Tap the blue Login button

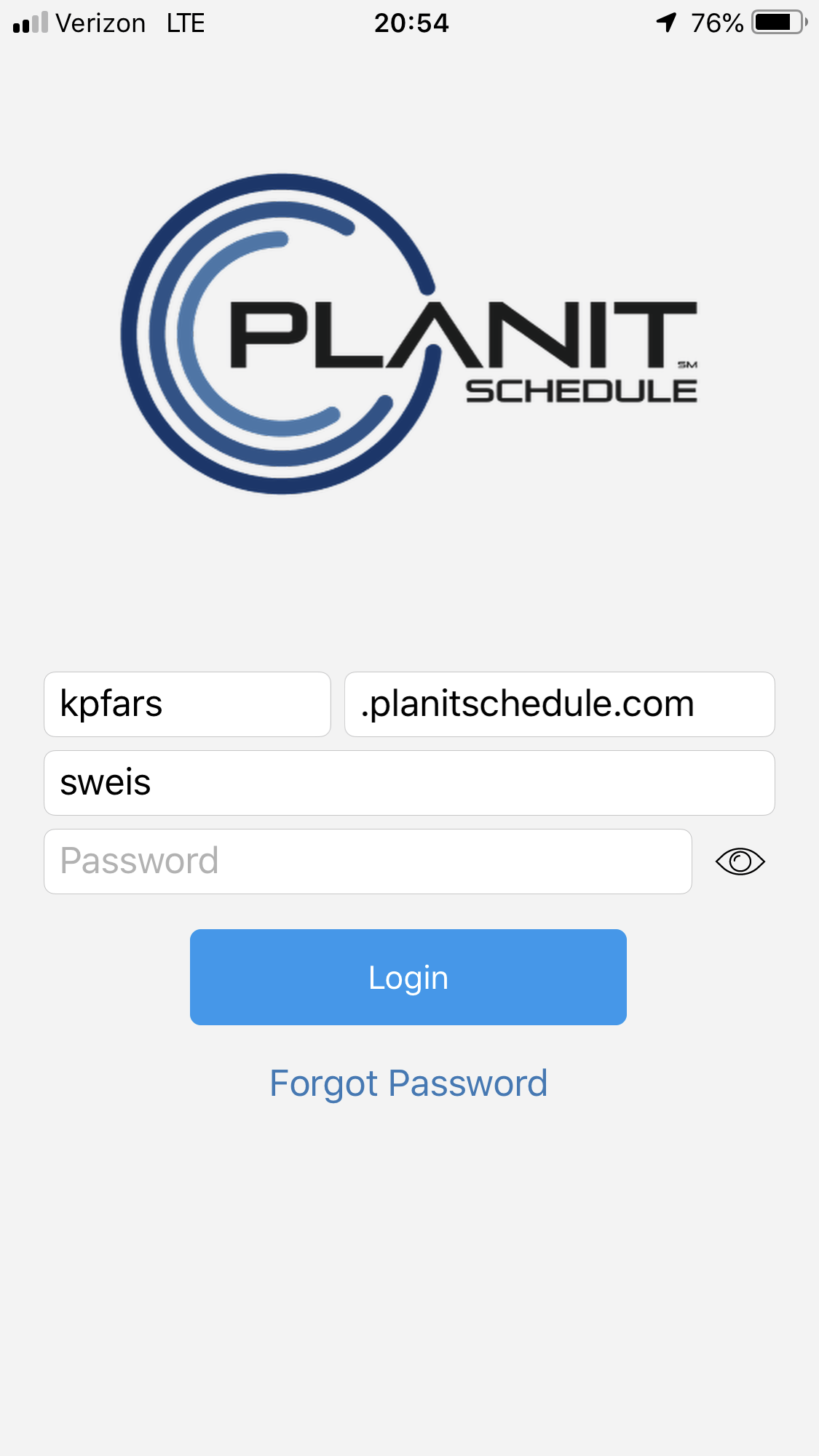click(408, 977)
